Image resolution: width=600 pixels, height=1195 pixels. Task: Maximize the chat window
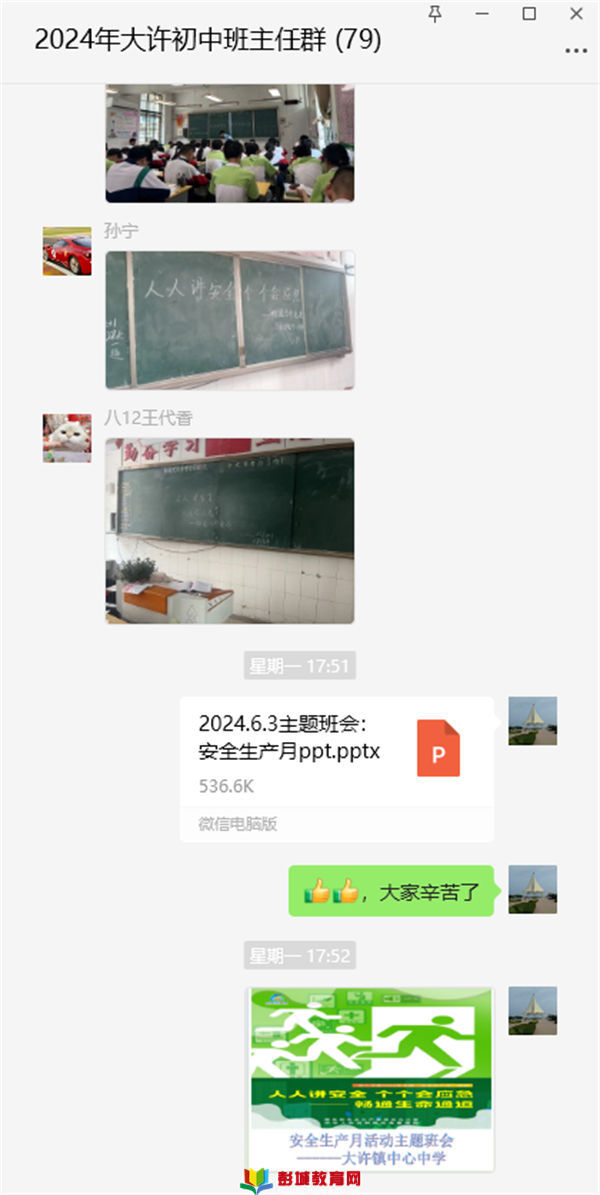click(x=529, y=14)
